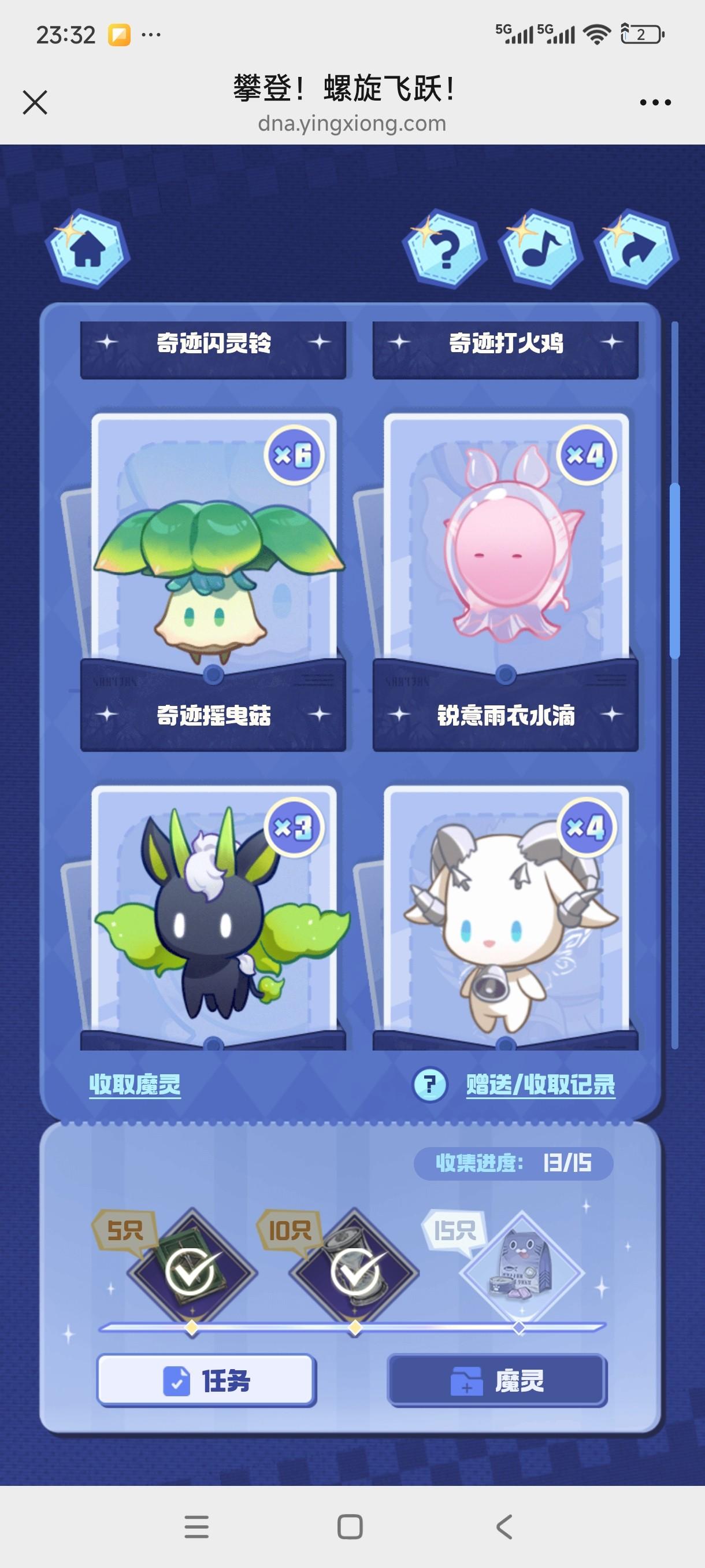
Task: View the 5只 milestone reward
Action: point(192,1271)
